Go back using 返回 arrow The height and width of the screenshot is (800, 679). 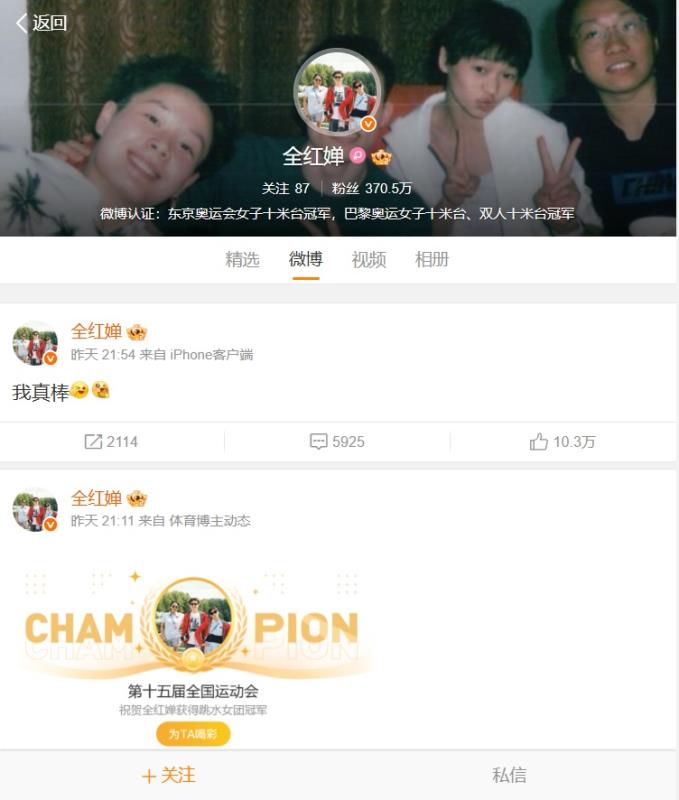pos(40,23)
